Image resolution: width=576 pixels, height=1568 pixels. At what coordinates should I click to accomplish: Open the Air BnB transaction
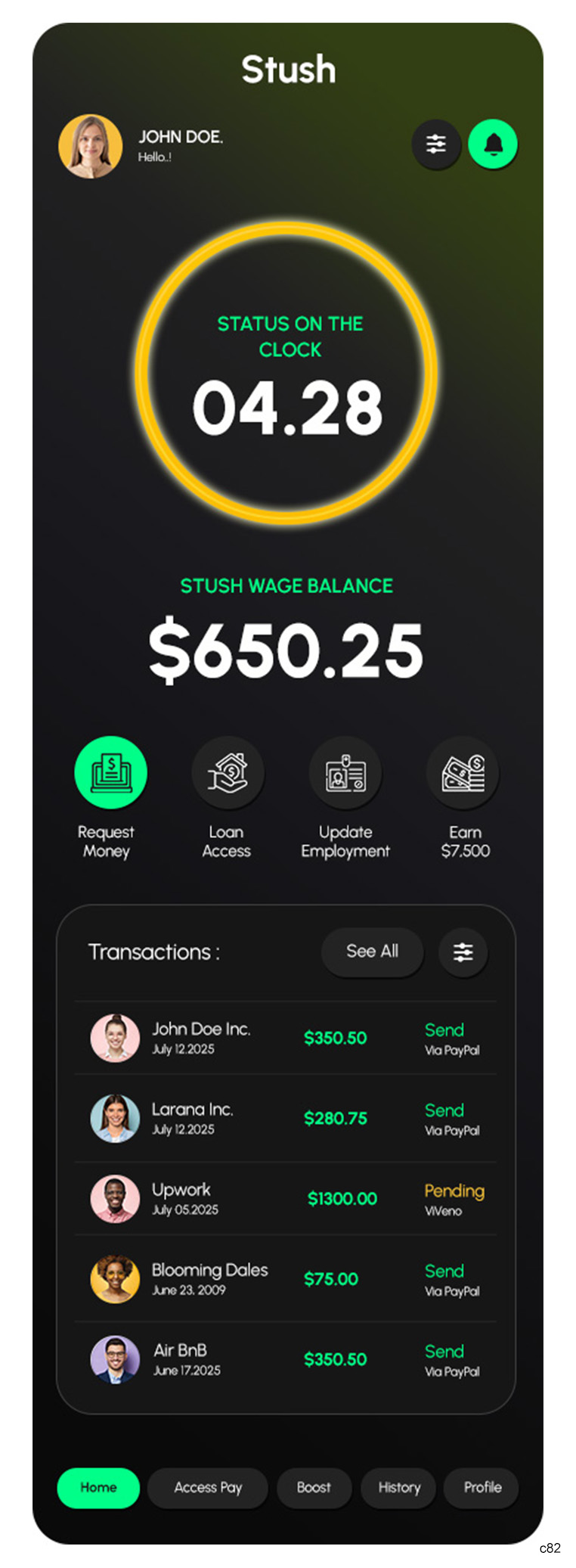pyautogui.click(x=286, y=1358)
